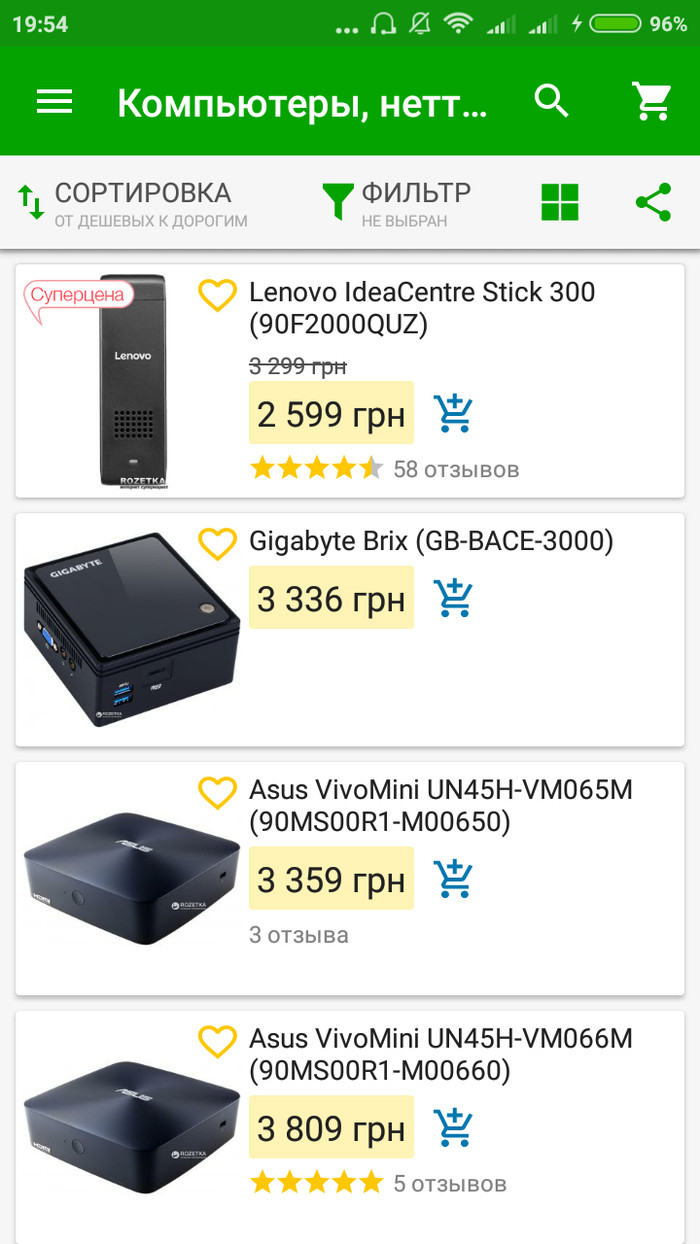Open the Фильтр filter options

click(x=397, y=203)
